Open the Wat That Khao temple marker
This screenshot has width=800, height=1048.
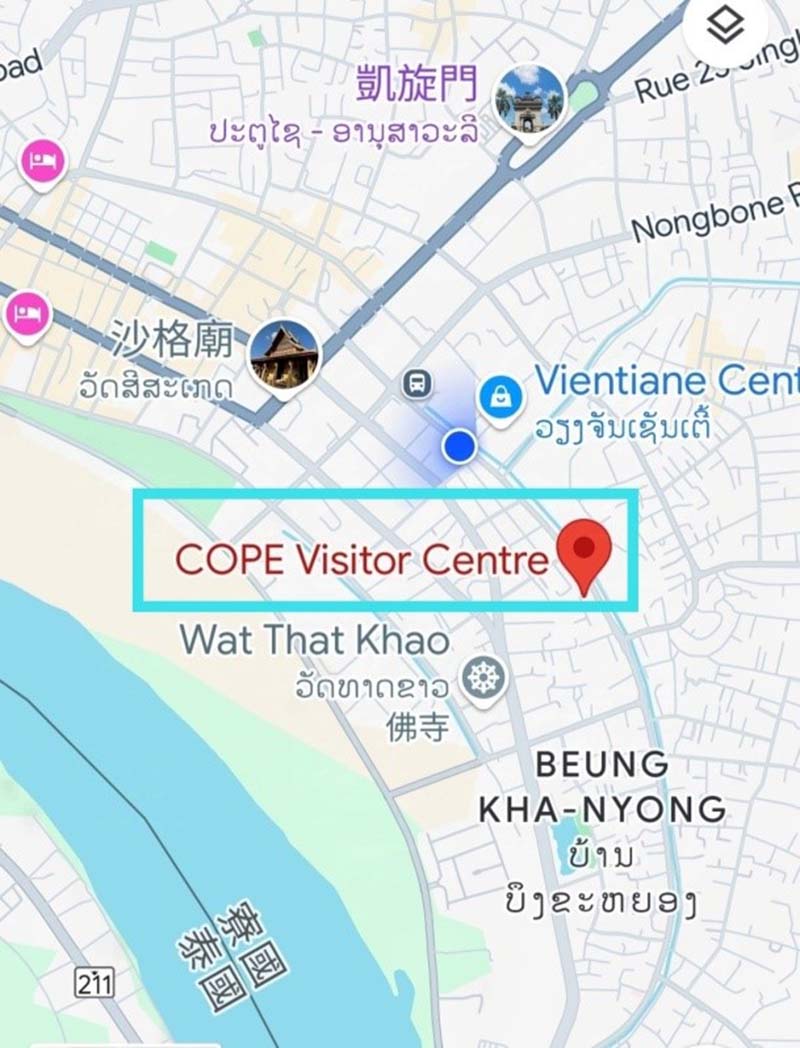484,680
